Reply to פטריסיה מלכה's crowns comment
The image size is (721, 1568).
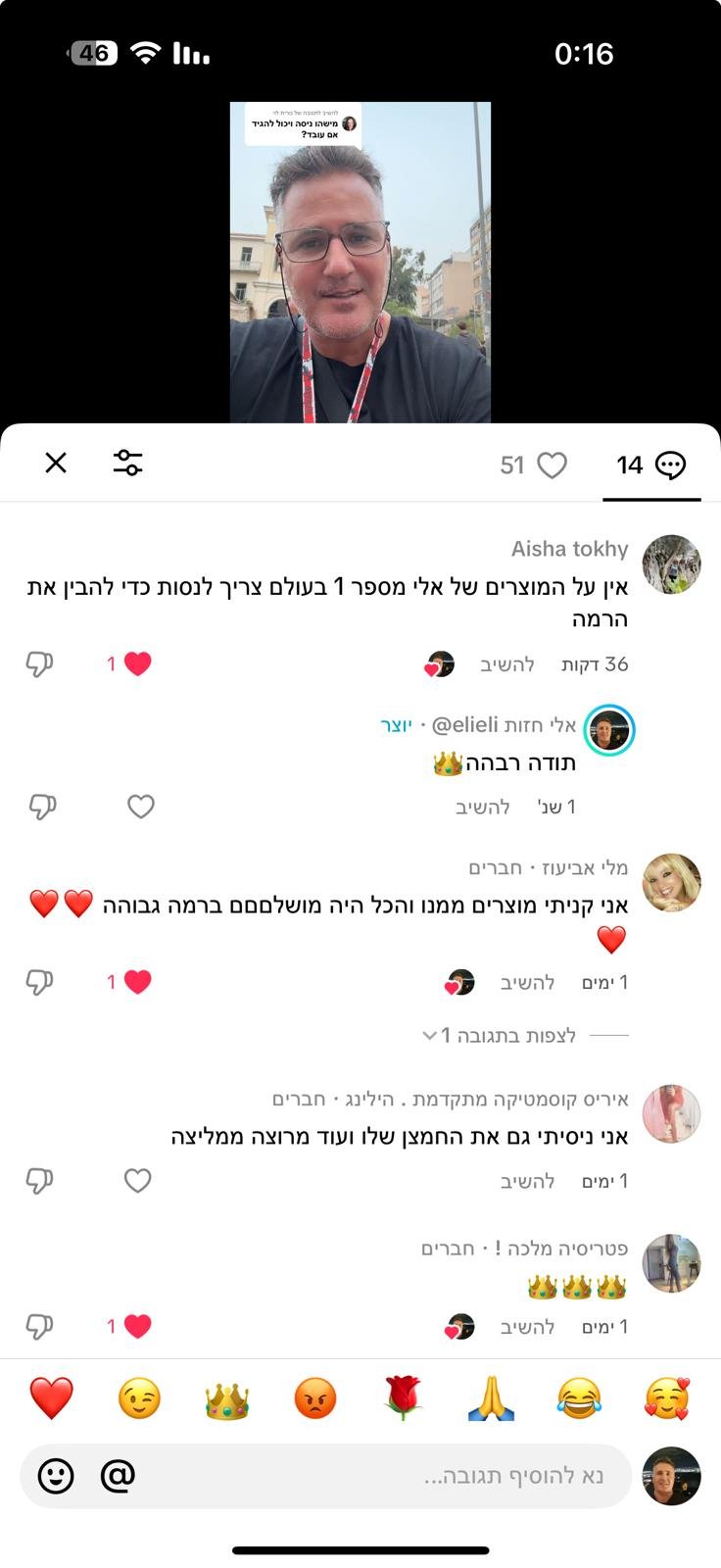527,1327
